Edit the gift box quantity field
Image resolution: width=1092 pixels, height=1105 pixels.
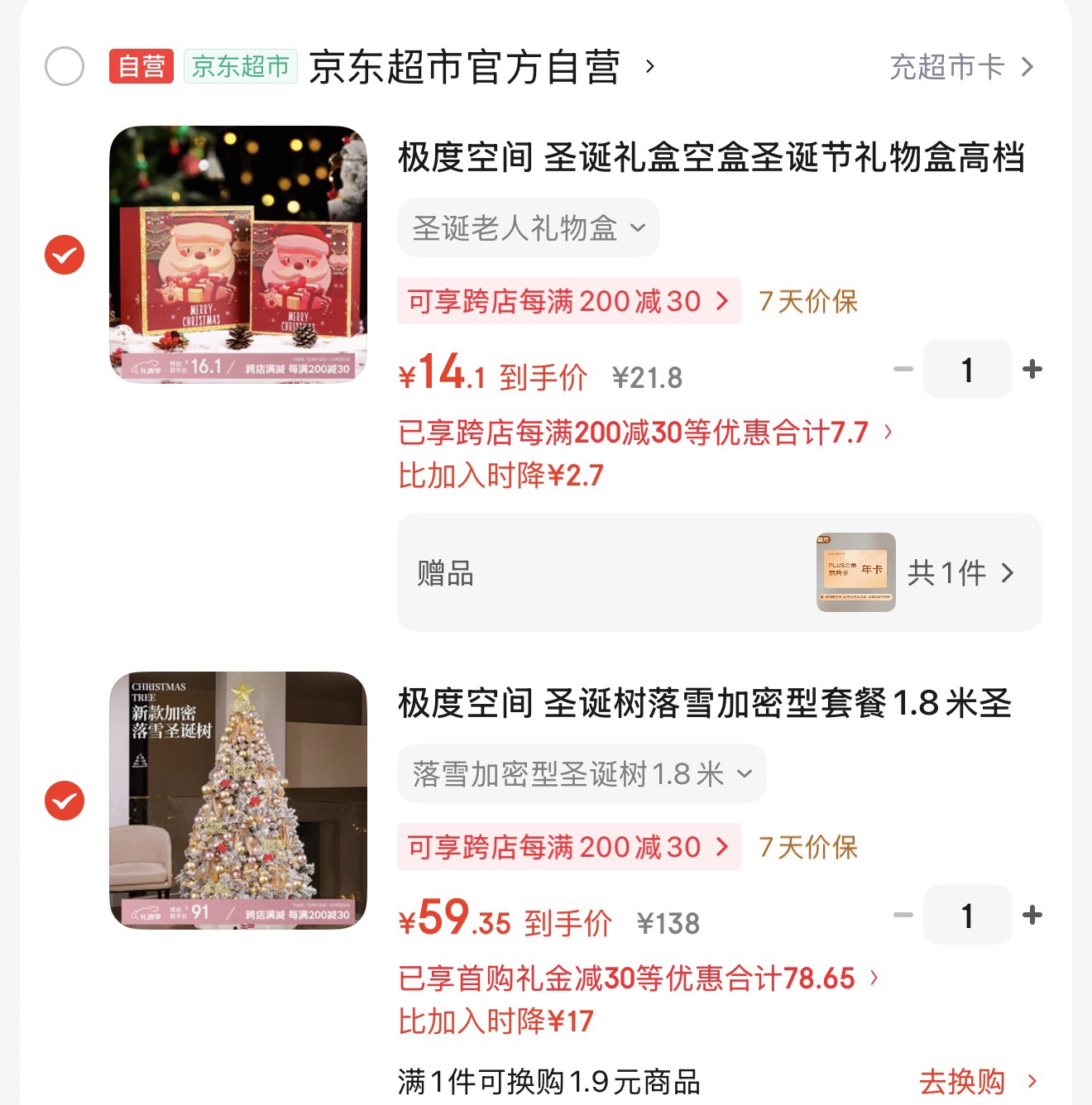pyautogui.click(x=967, y=370)
